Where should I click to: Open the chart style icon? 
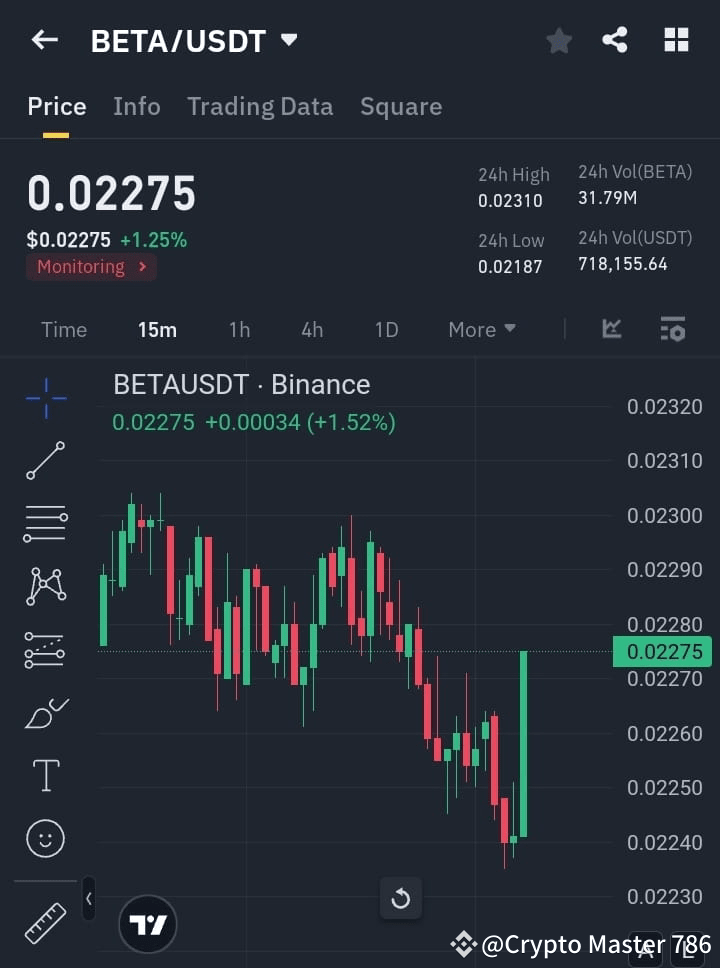tap(610, 329)
